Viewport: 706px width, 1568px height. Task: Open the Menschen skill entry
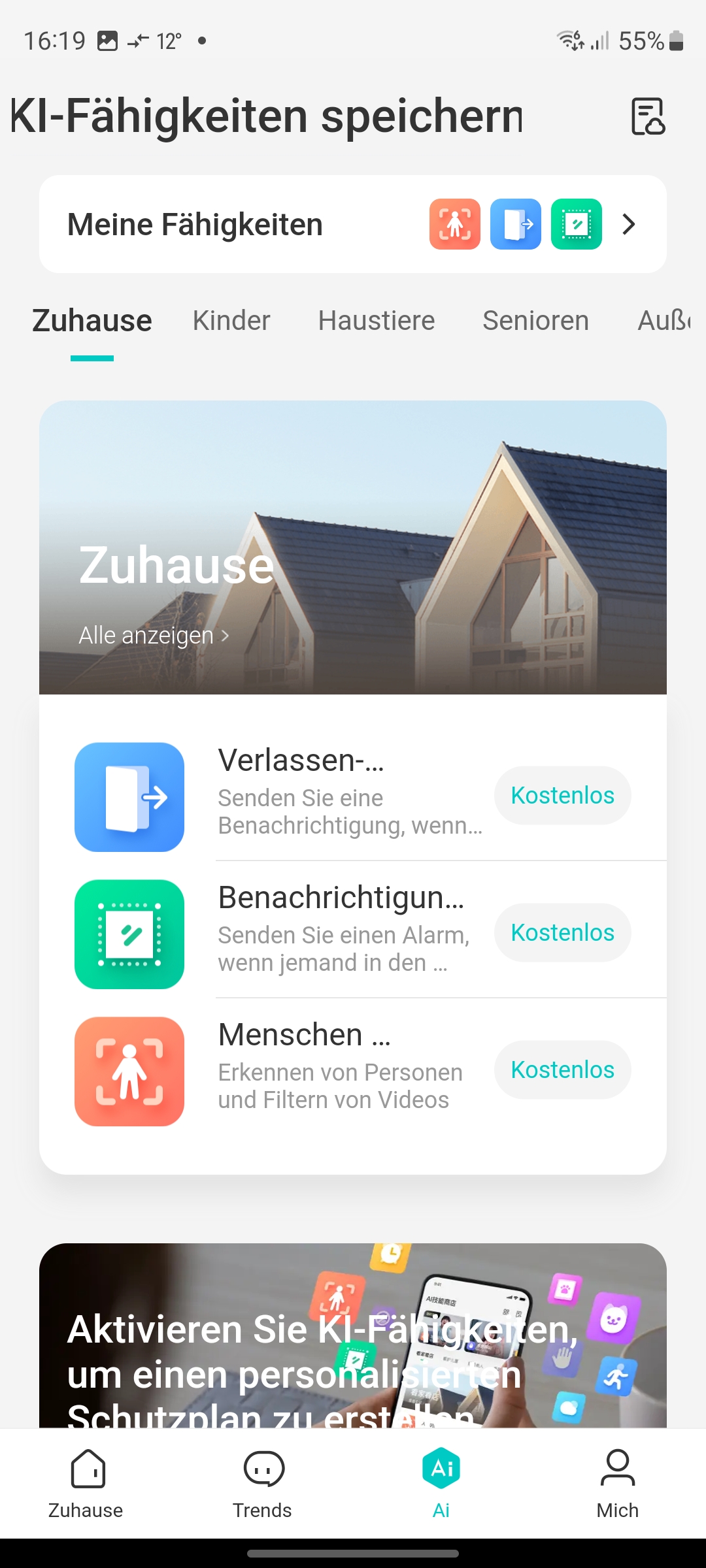[x=301, y=1071]
